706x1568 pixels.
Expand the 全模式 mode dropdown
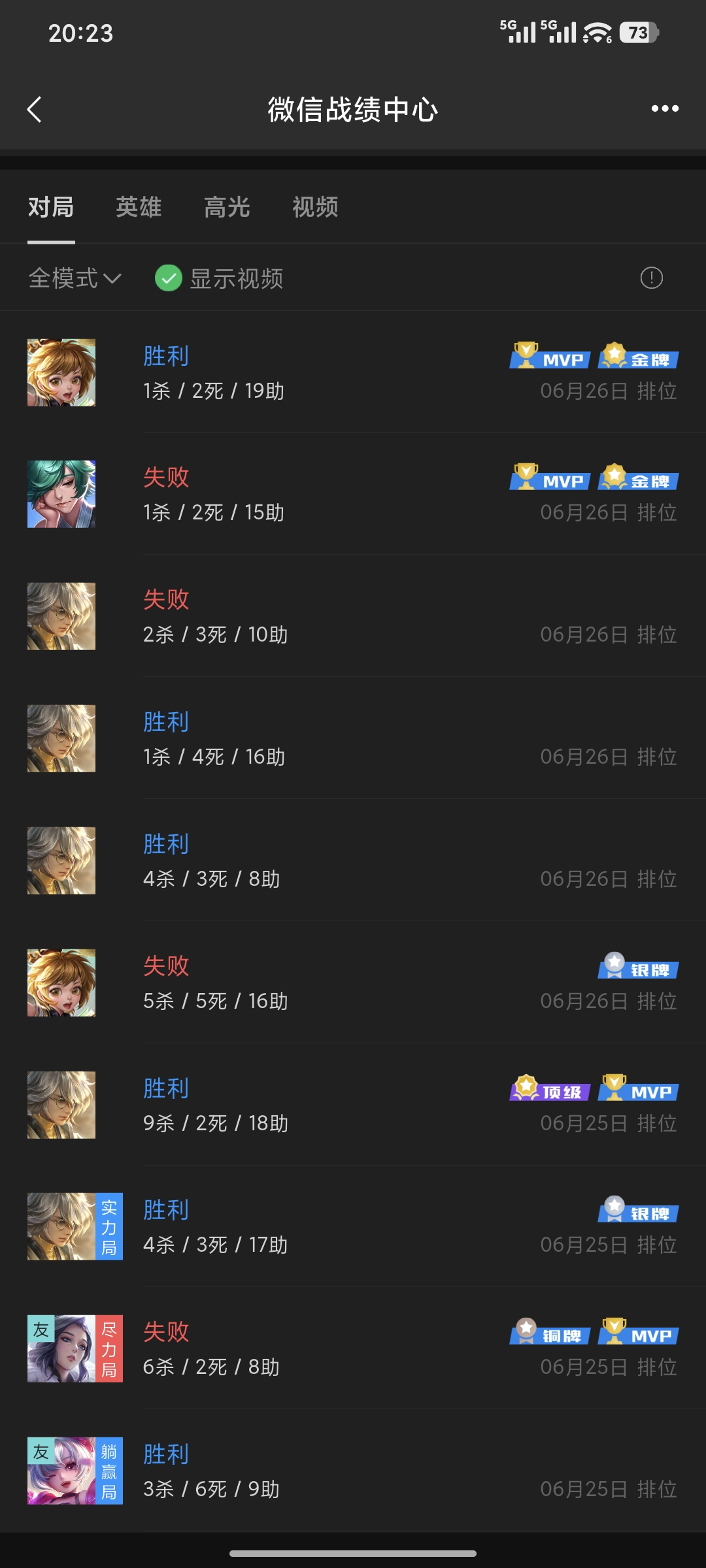click(75, 278)
